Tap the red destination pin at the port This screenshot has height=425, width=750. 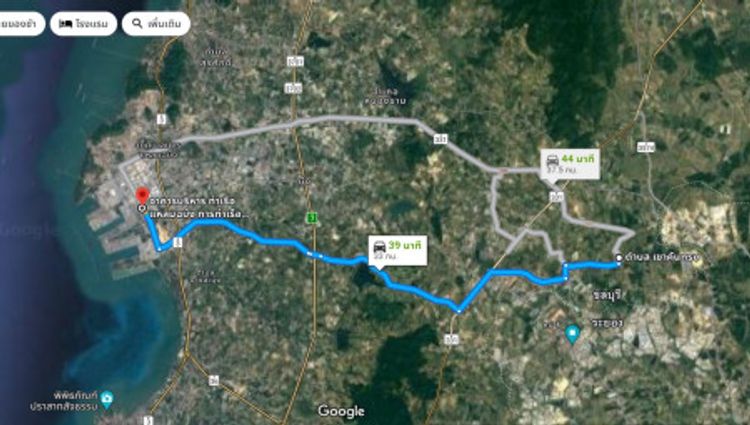(x=142, y=195)
